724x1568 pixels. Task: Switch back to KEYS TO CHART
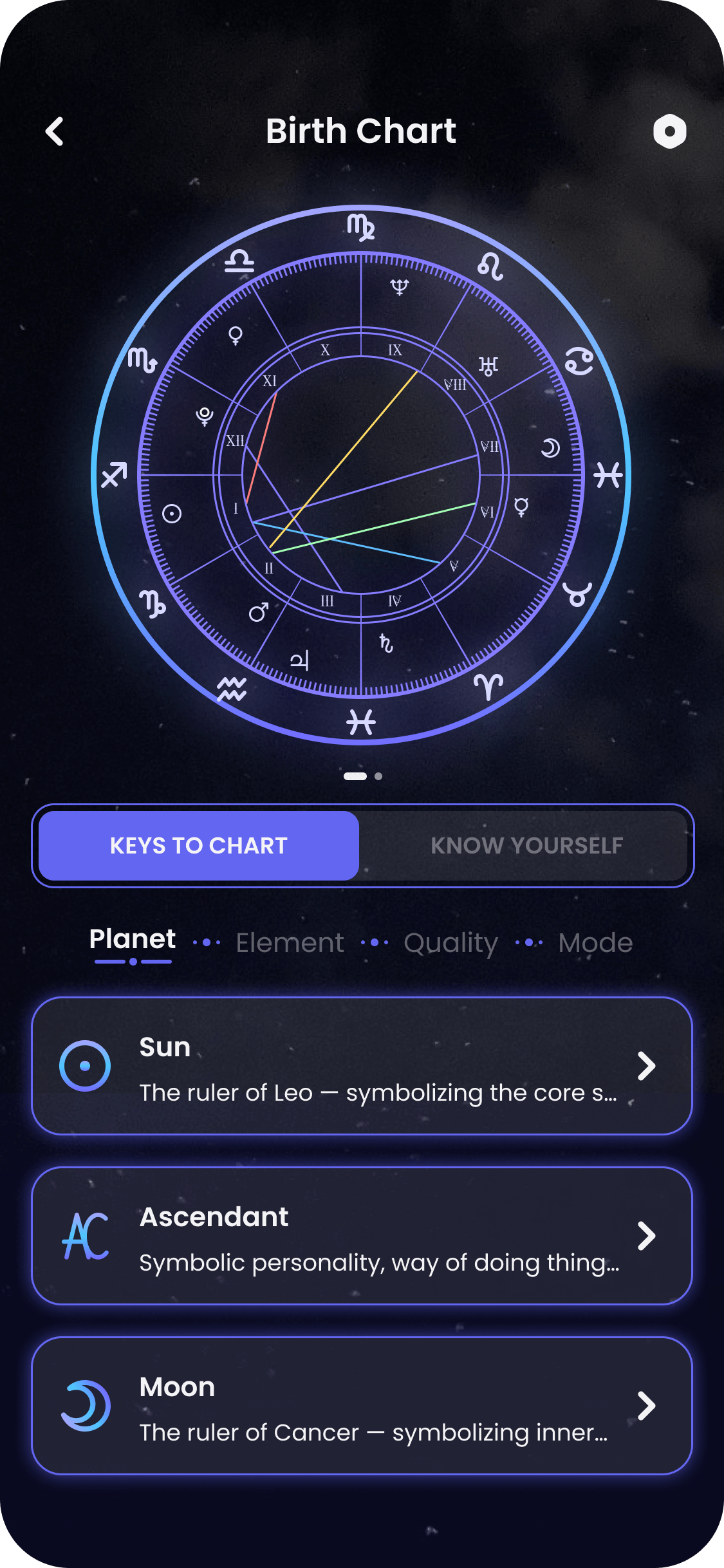click(x=198, y=846)
